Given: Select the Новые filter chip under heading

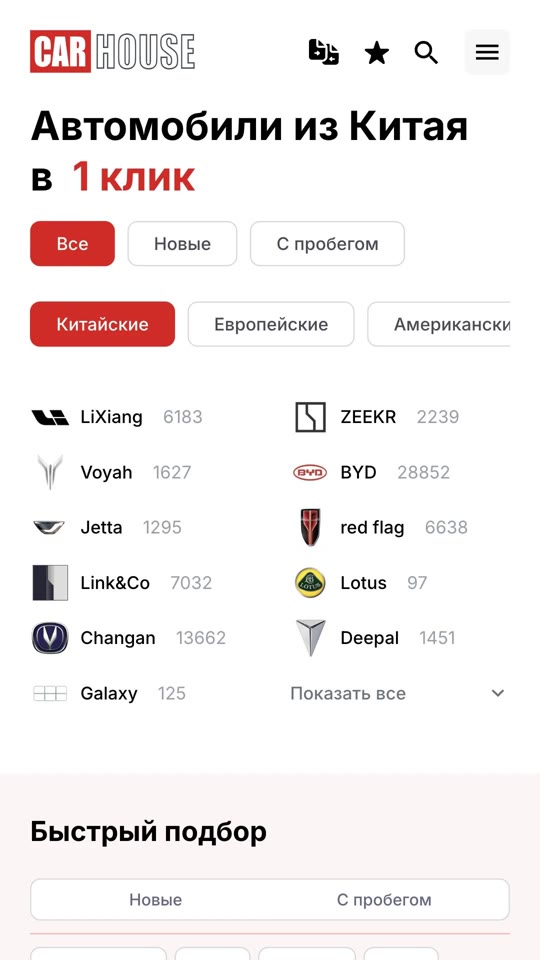Looking at the screenshot, I should pos(182,244).
